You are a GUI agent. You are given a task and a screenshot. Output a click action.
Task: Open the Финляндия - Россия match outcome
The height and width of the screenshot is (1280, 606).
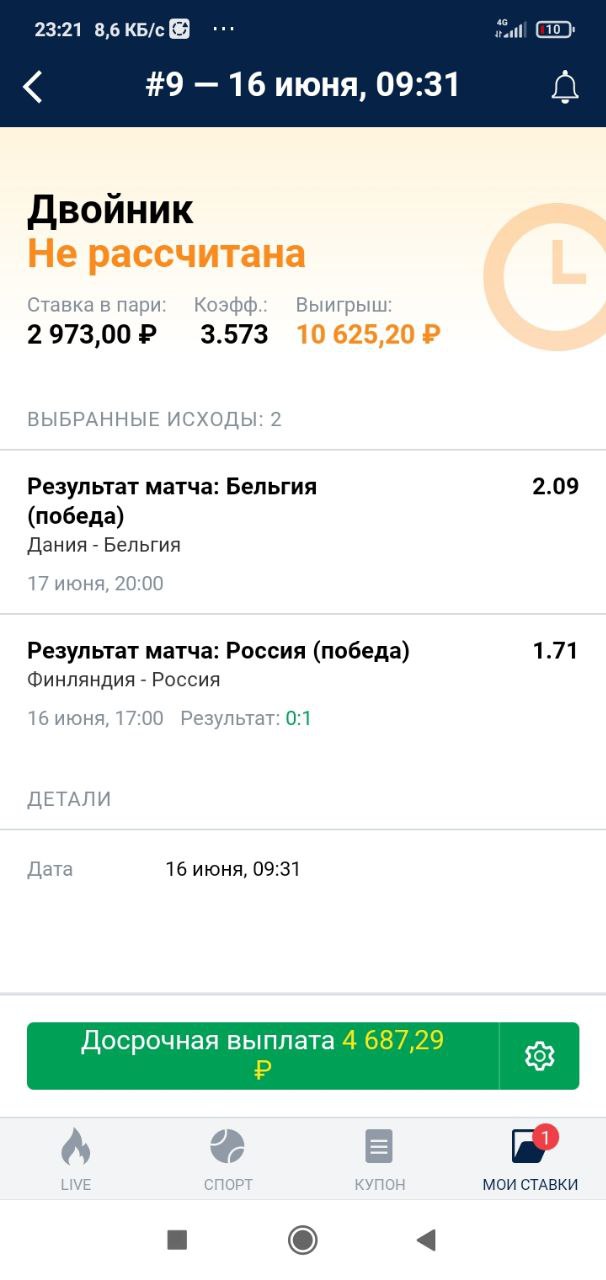pos(303,684)
